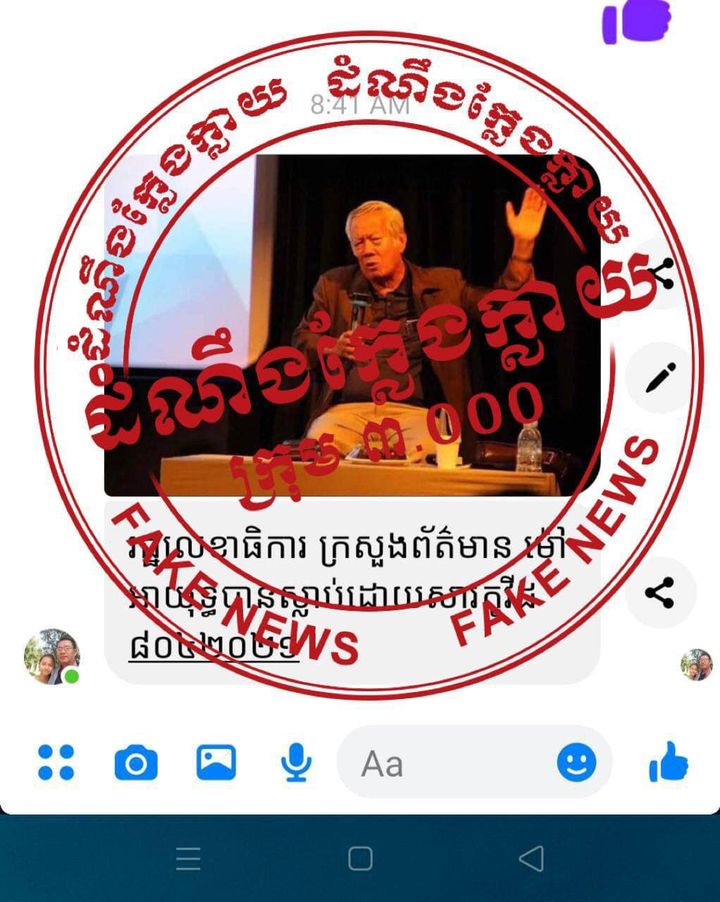Share the forwarded link message
The width and height of the screenshot is (720, 902).
point(659,593)
